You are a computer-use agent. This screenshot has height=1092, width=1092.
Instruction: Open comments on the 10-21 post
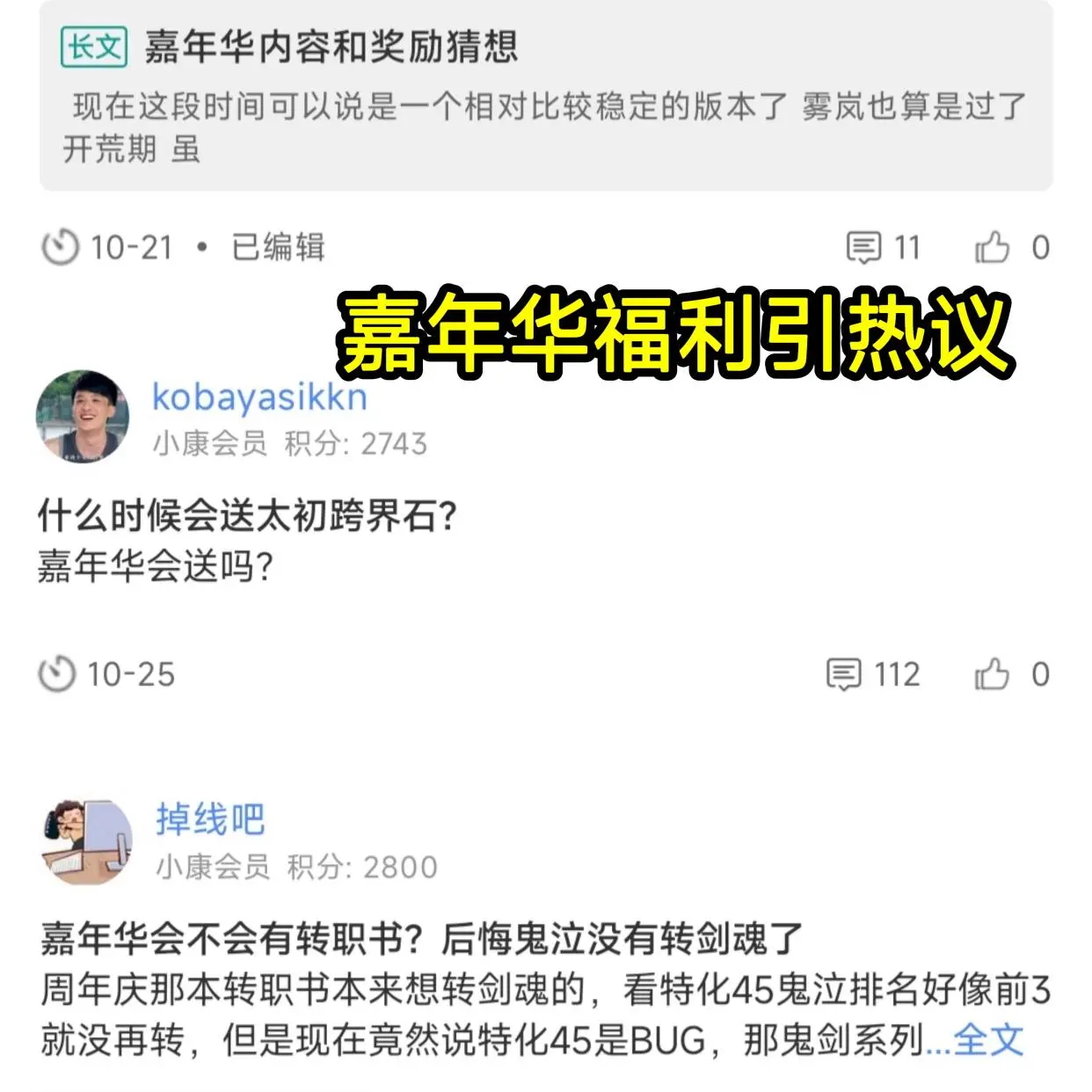(882, 248)
